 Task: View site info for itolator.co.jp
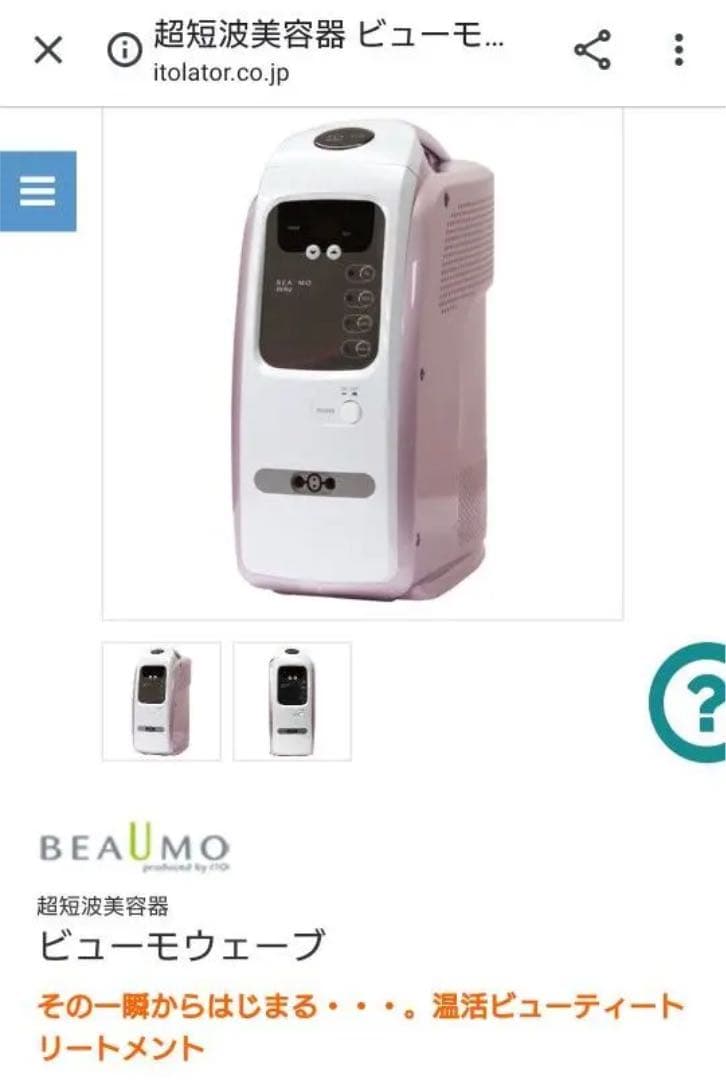tap(124, 51)
